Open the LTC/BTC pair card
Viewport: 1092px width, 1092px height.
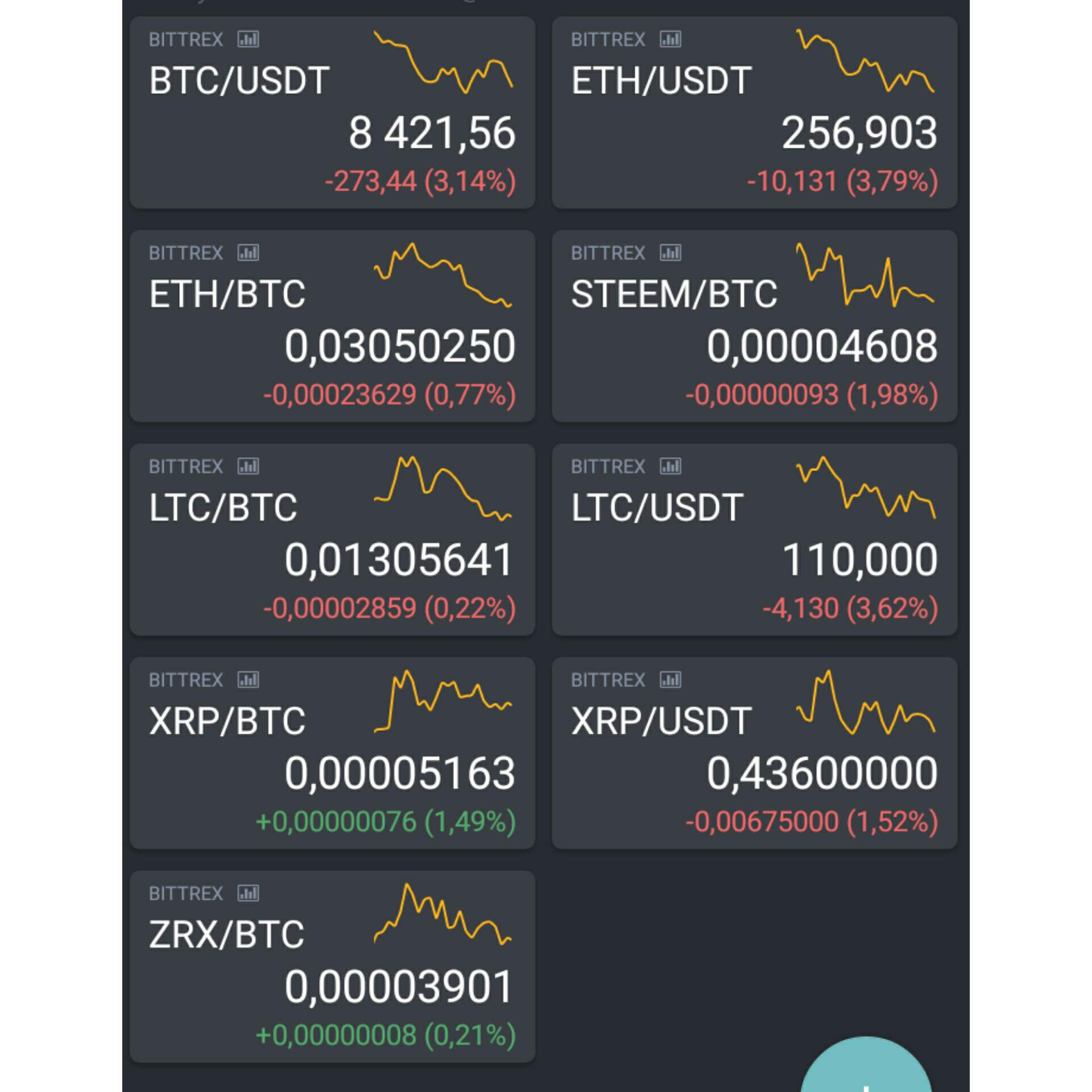coord(332,539)
